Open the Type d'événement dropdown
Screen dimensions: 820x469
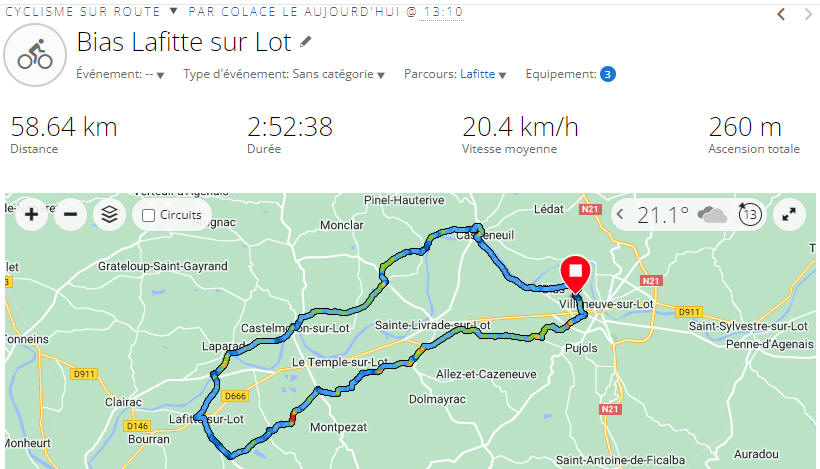click(x=381, y=75)
